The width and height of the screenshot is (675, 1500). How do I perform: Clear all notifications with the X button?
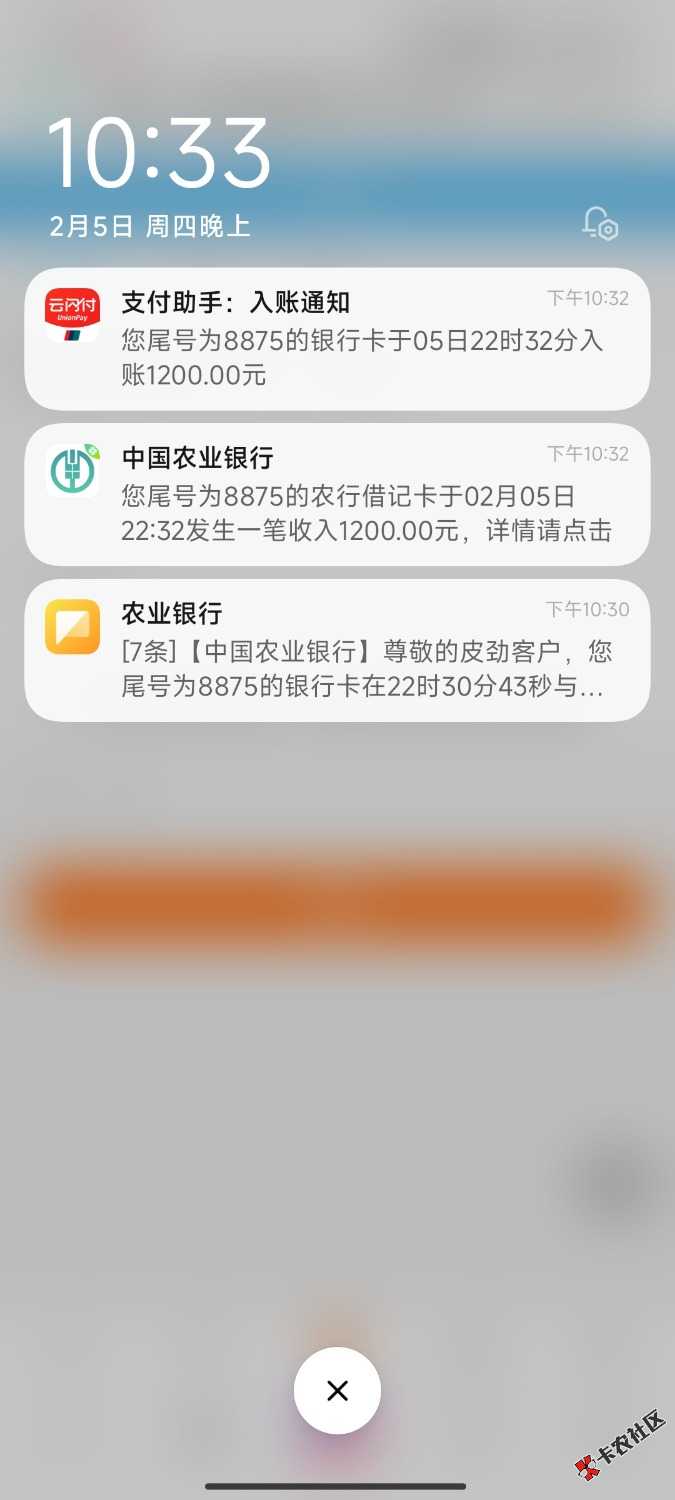click(337, 1390)
